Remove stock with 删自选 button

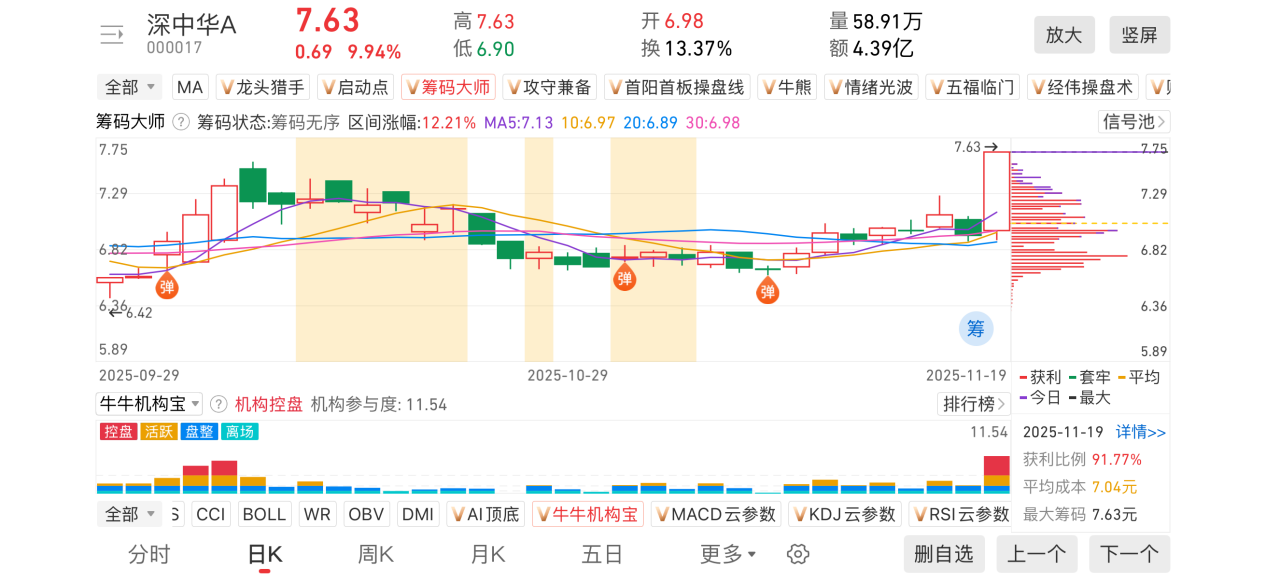[x=943, y=554]
